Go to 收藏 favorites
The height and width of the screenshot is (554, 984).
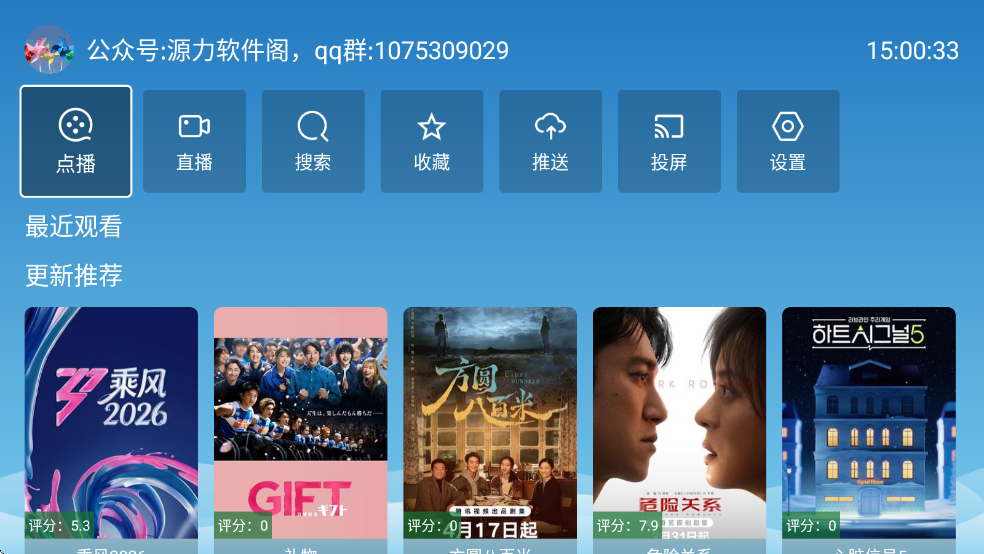click(x=432, y=141)
